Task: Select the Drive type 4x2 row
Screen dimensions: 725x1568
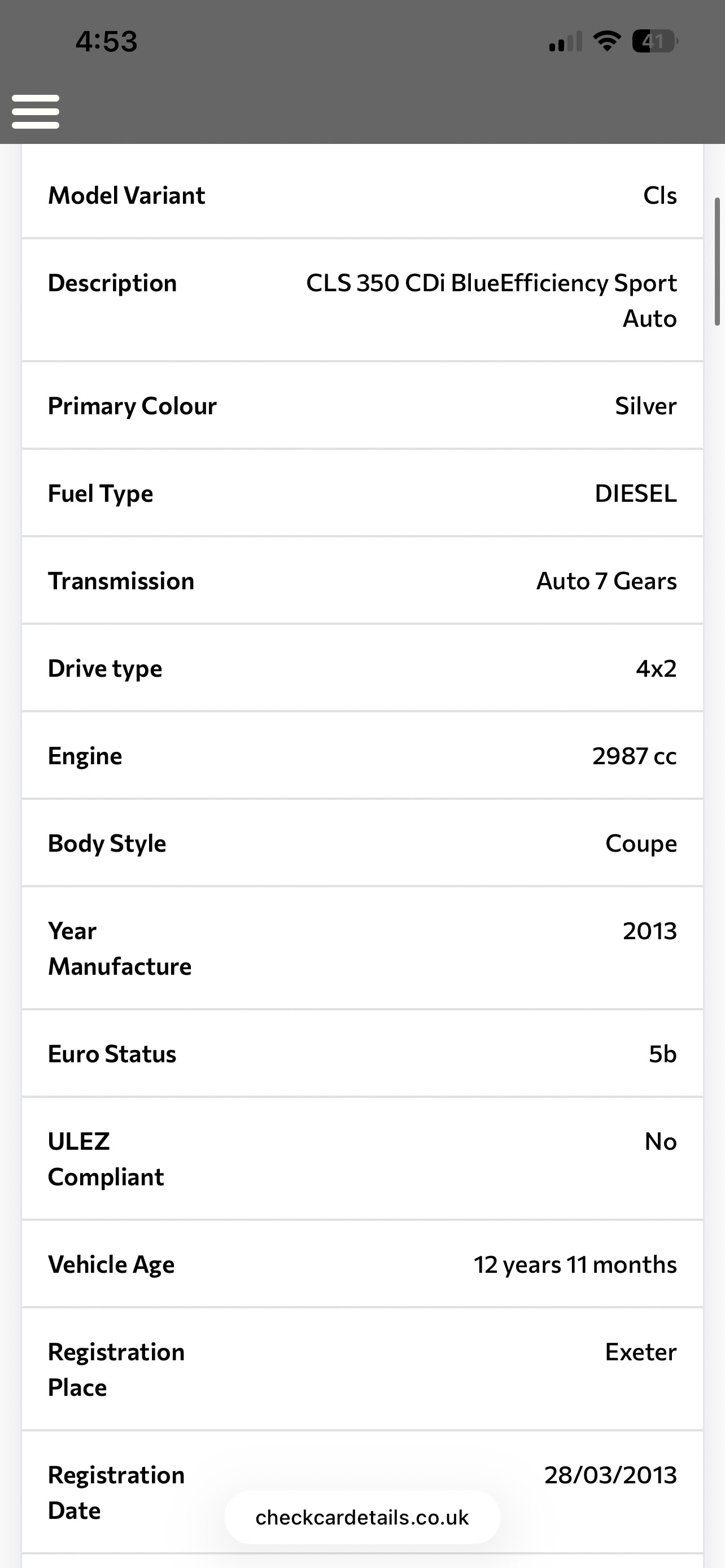Action: coord(362,668)
